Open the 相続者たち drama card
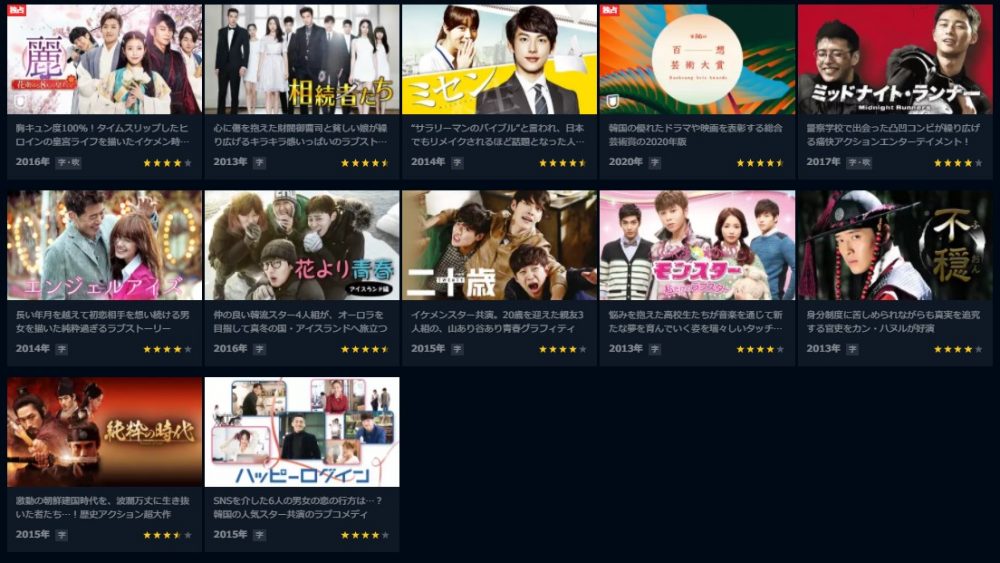Viewport: 1000px width, 563px height. click(301, 60)
